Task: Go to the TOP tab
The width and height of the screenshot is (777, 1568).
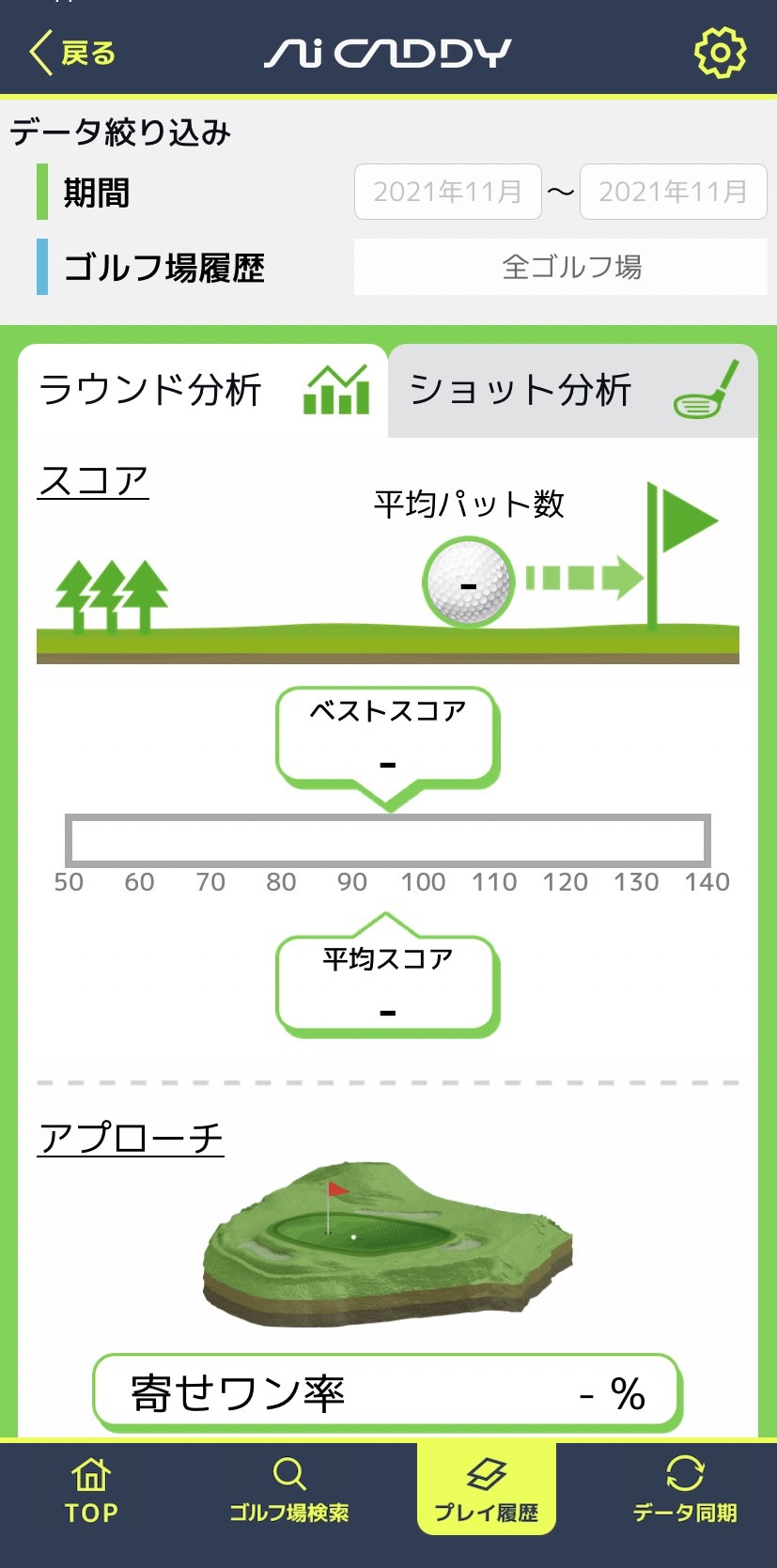Action: pyautogui.click(x=91, y=1490)
